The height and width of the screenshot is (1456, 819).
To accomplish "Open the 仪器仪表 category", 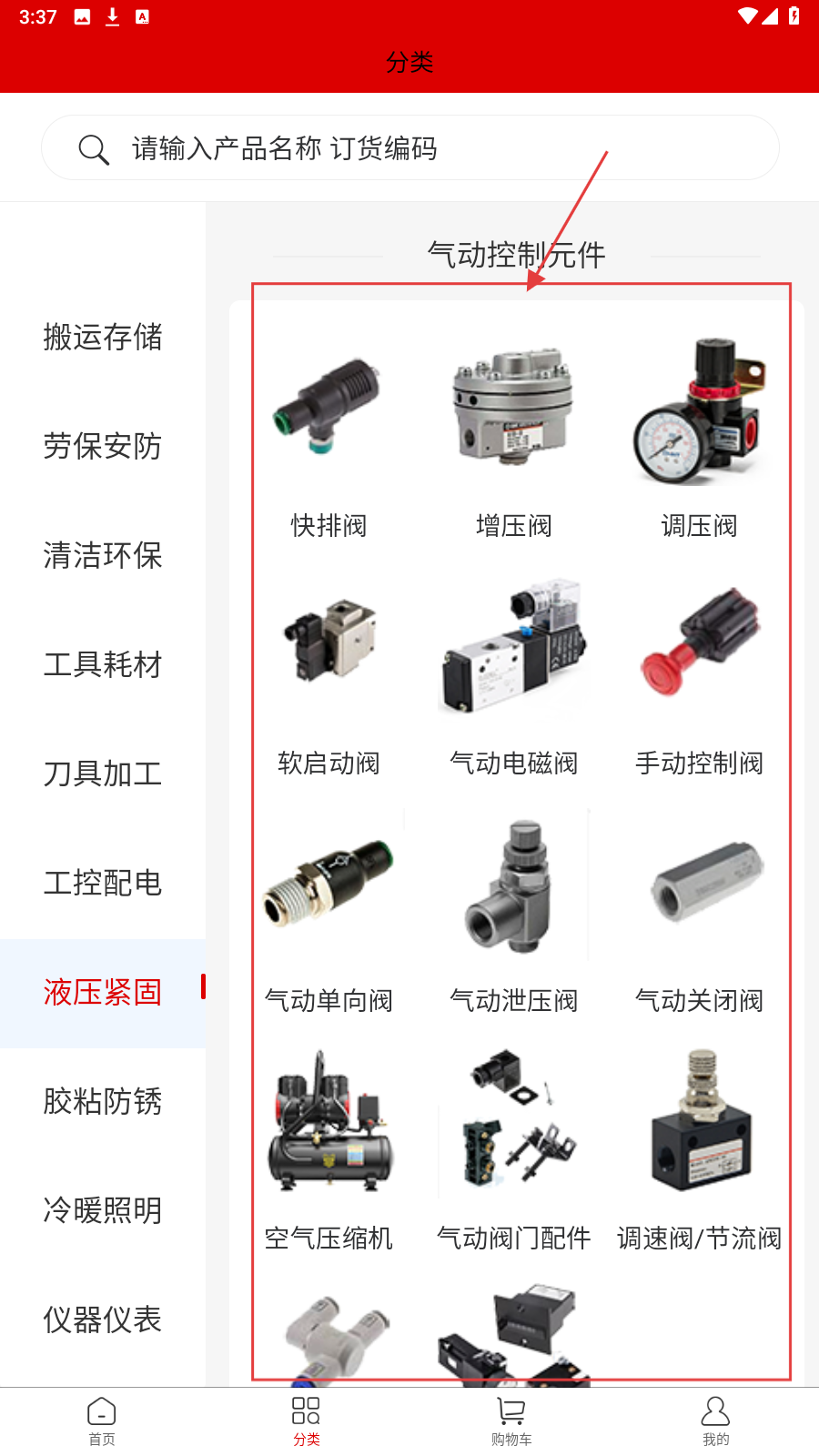I will [103, 1319].
